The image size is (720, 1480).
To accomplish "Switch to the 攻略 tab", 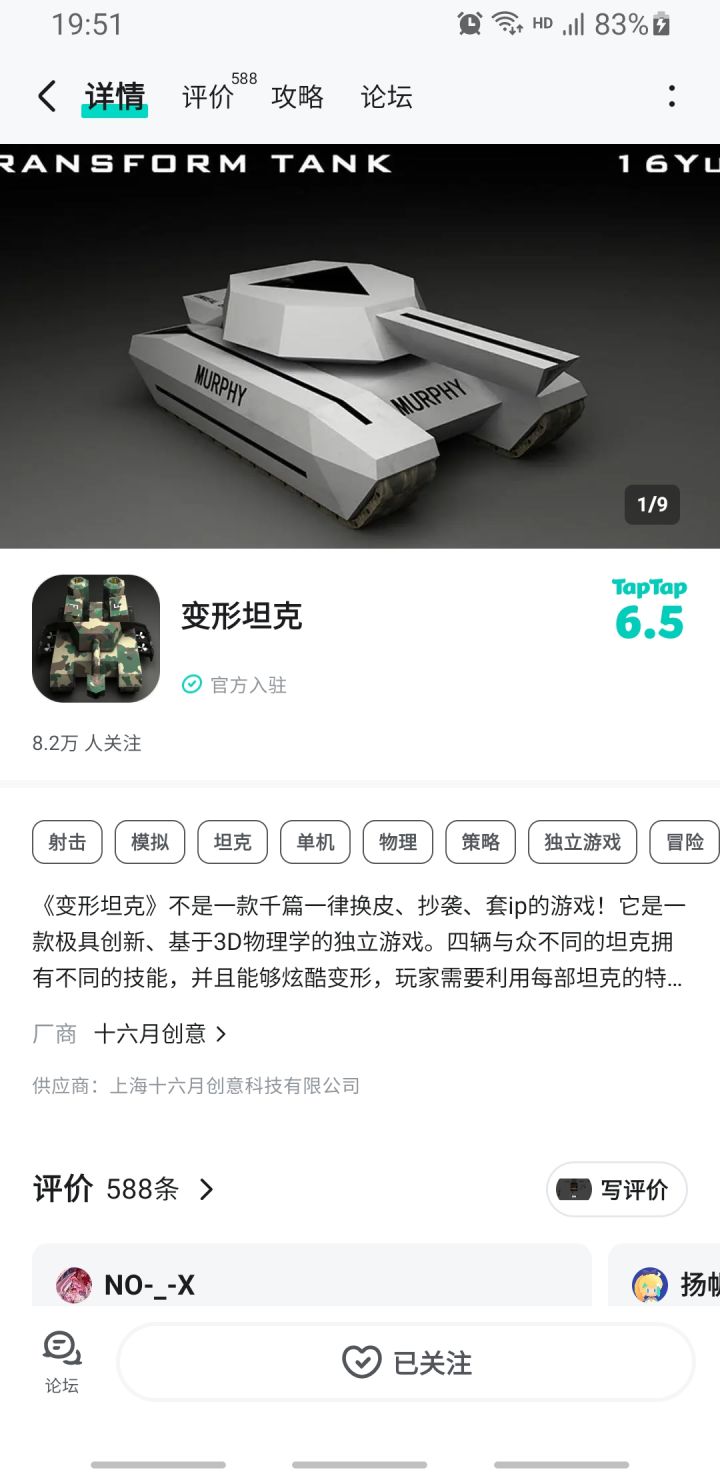I will coord(295,95).
